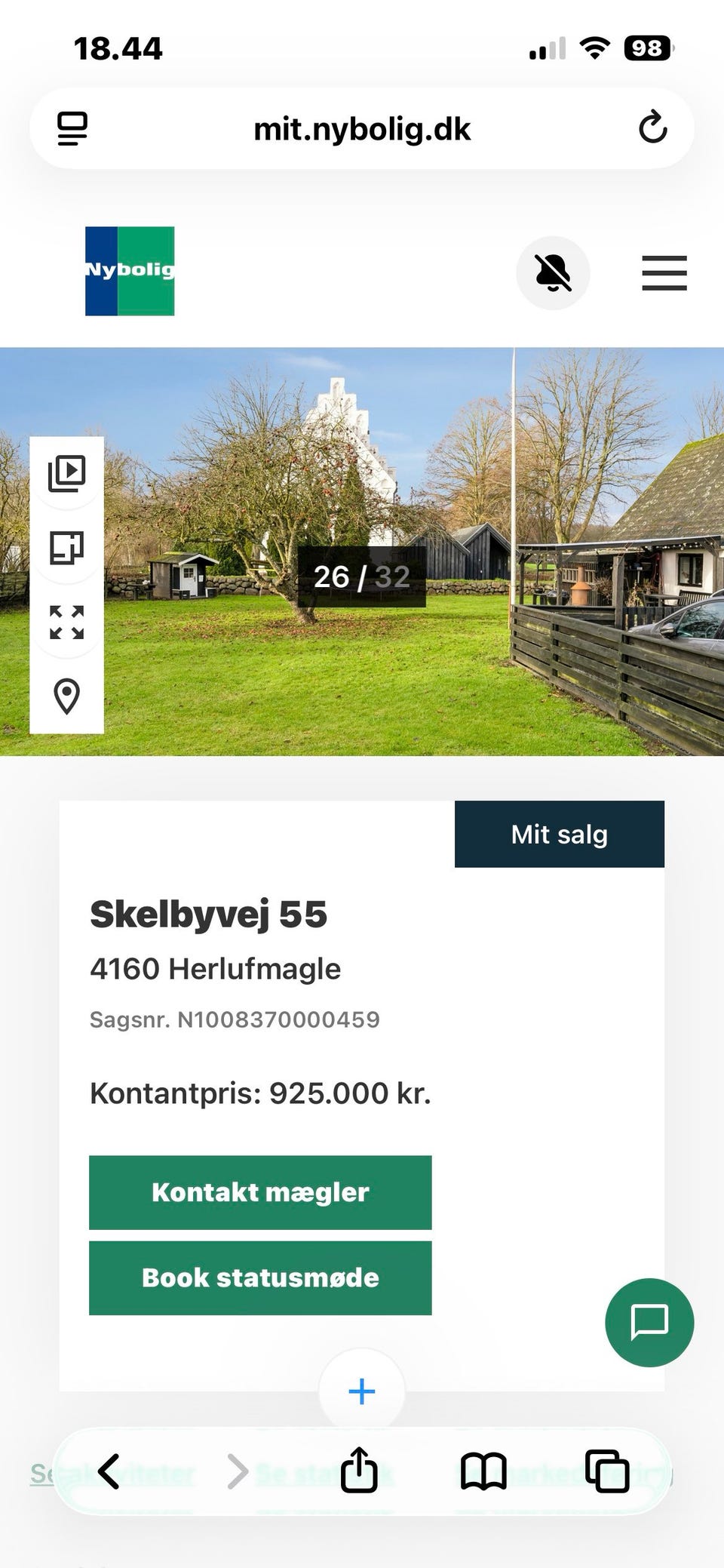View the property photo in fullscreen
Viewport: 724px width, 1568px height.
66,623
